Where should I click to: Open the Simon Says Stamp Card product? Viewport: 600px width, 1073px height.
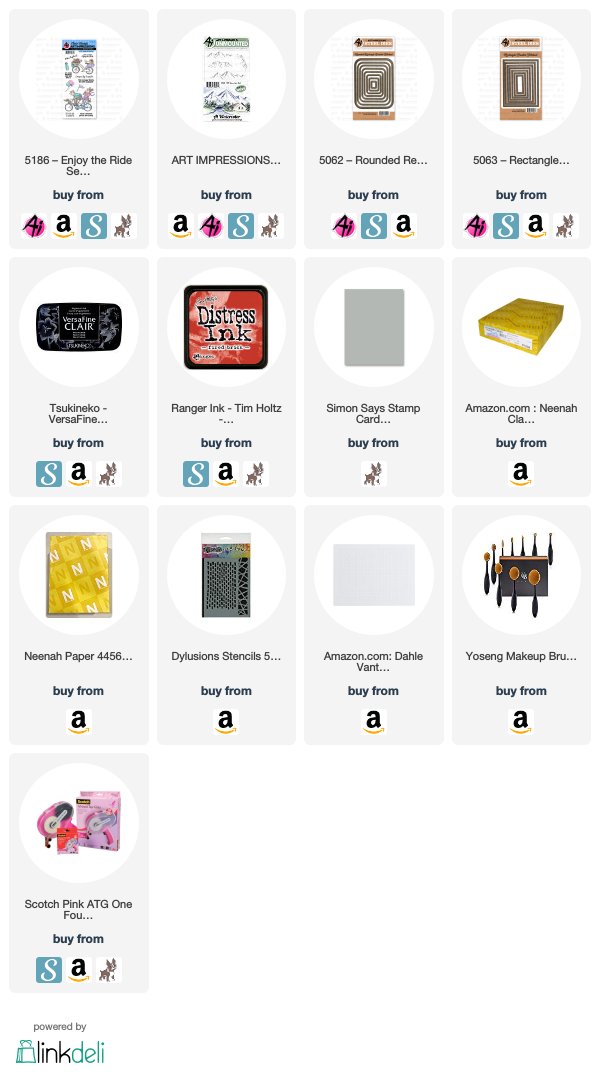click(x=374, y=327)
